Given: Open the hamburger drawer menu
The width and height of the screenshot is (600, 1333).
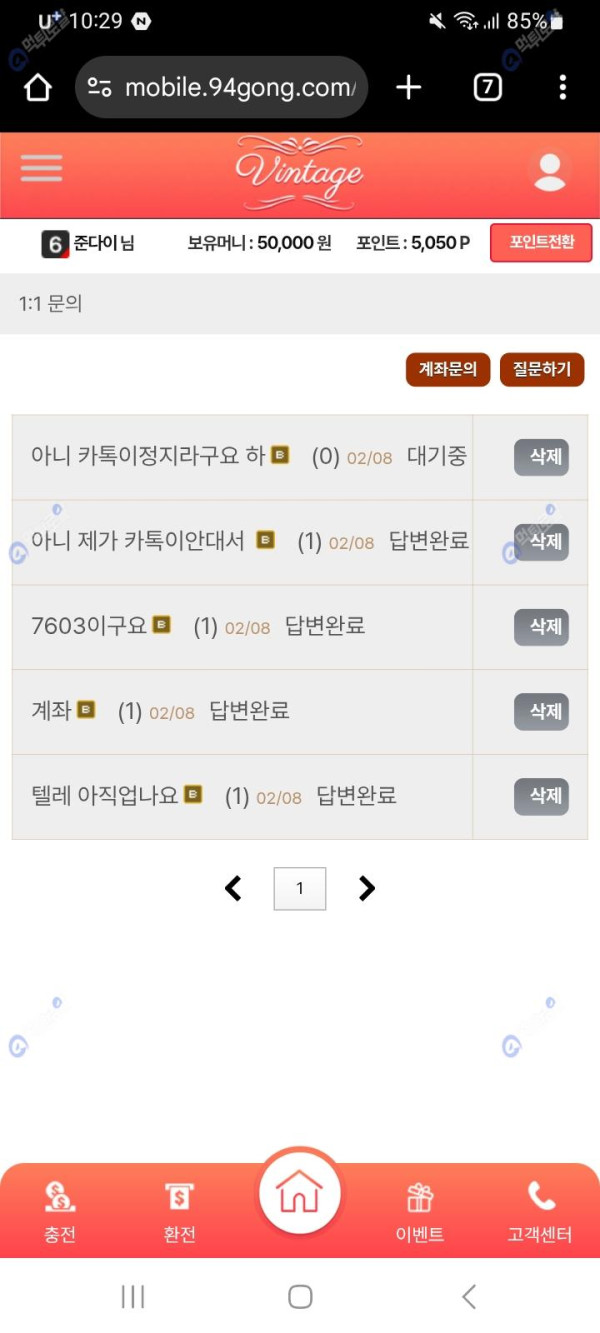Looking at the screenshot, I should [x=41, y=168].
